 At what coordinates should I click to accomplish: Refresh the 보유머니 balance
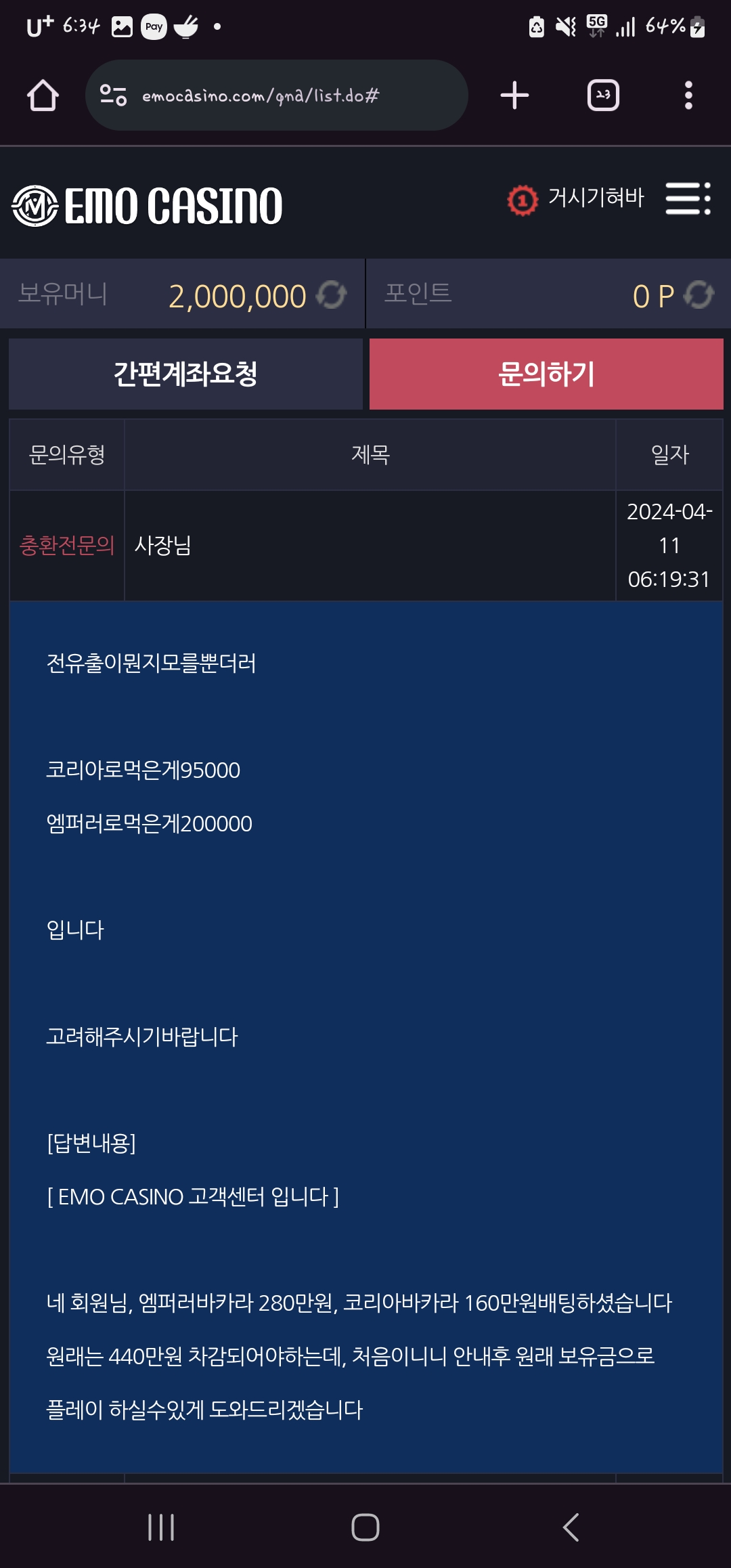[x=332, y=295]
